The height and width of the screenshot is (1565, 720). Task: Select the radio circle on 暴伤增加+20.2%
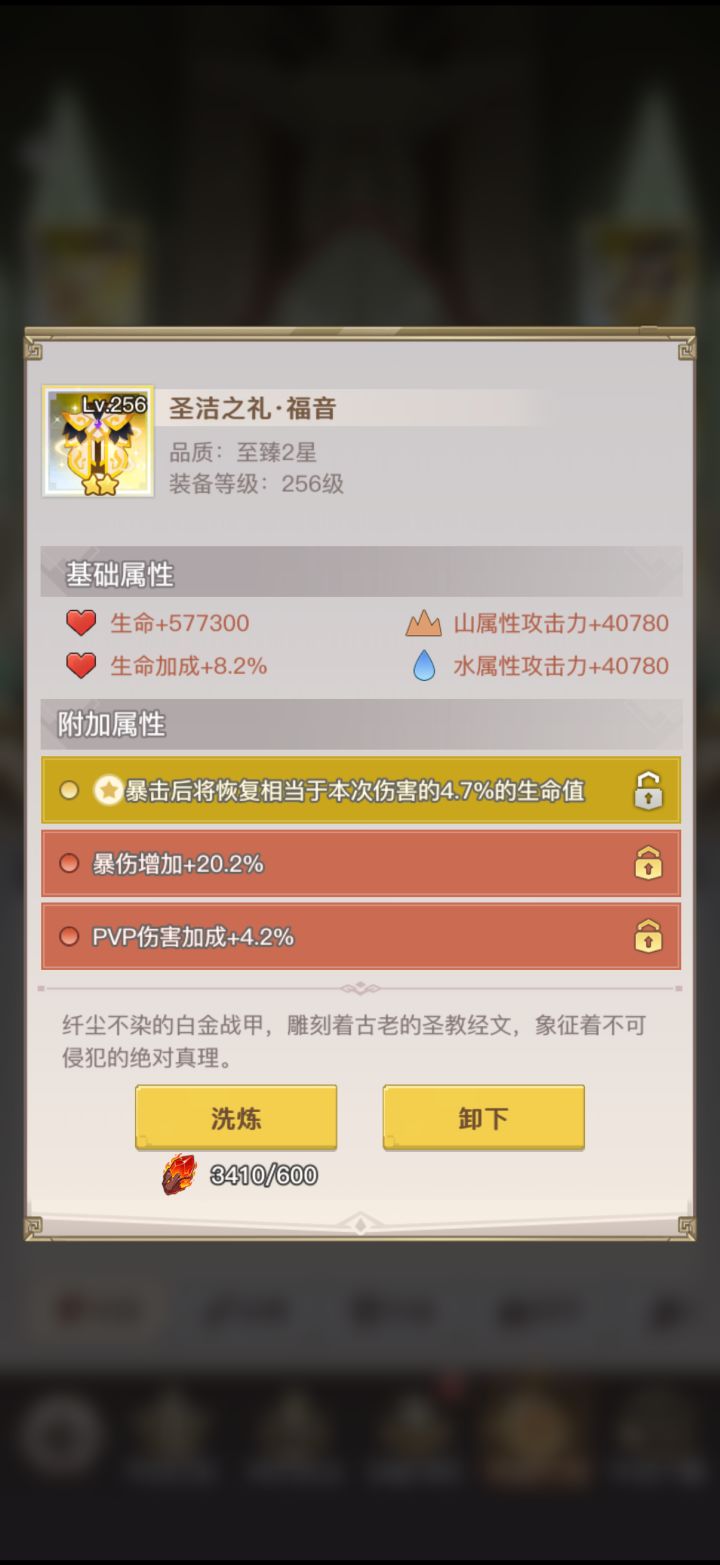[69, 864]
